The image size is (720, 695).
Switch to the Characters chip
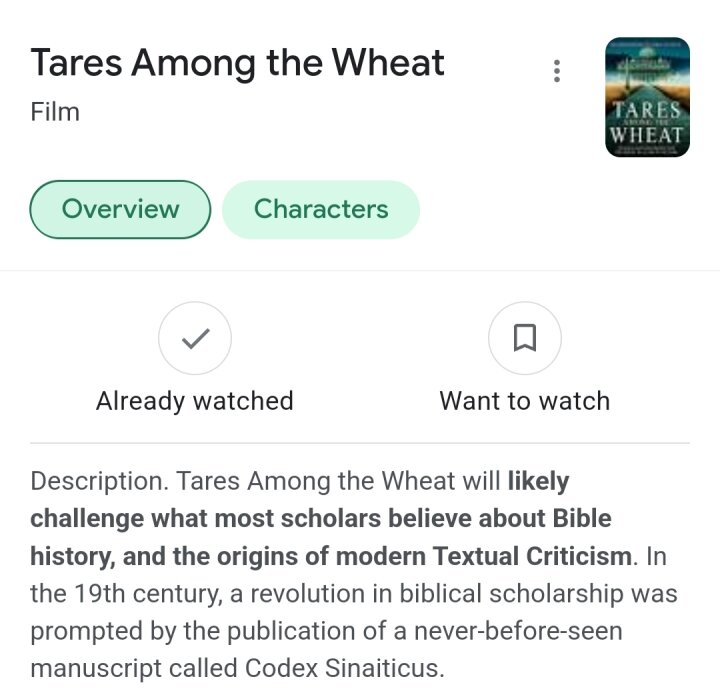click(320, 209)
